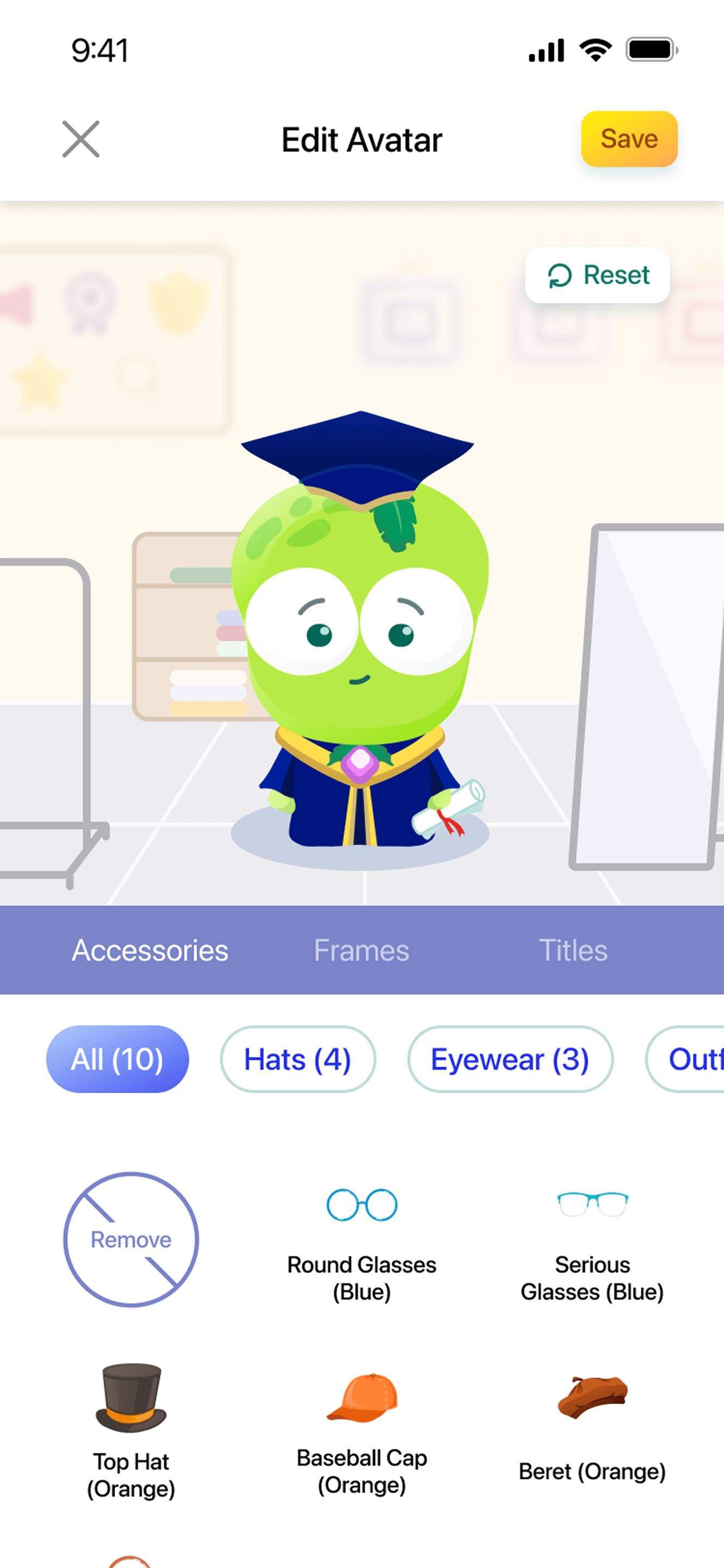
Task: Switch to the Frames tab
Action: click(361, 950)
